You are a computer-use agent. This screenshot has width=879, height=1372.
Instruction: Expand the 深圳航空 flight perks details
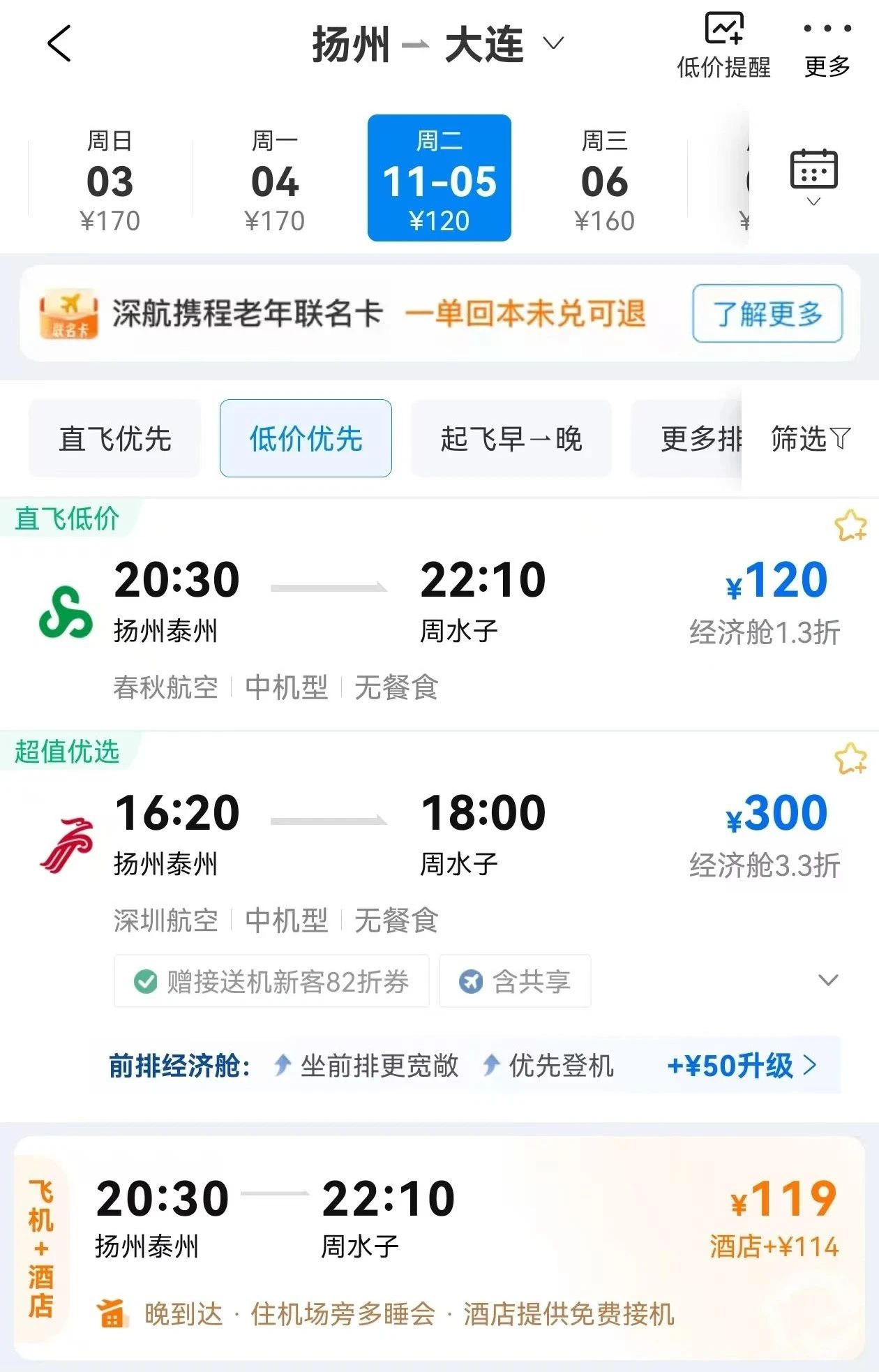(x=827, y=980)
